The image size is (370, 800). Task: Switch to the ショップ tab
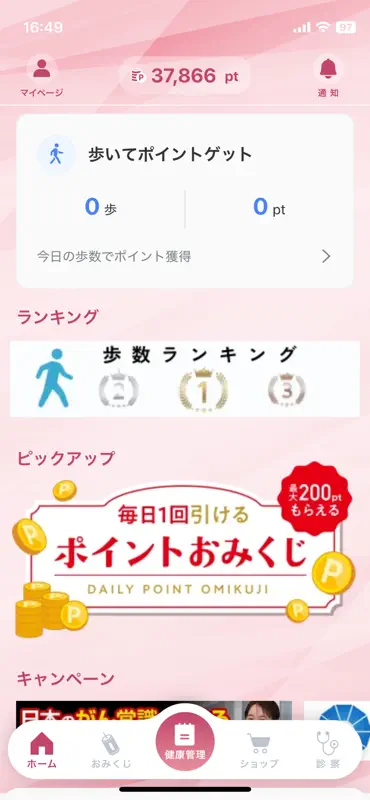click(259, 750)
